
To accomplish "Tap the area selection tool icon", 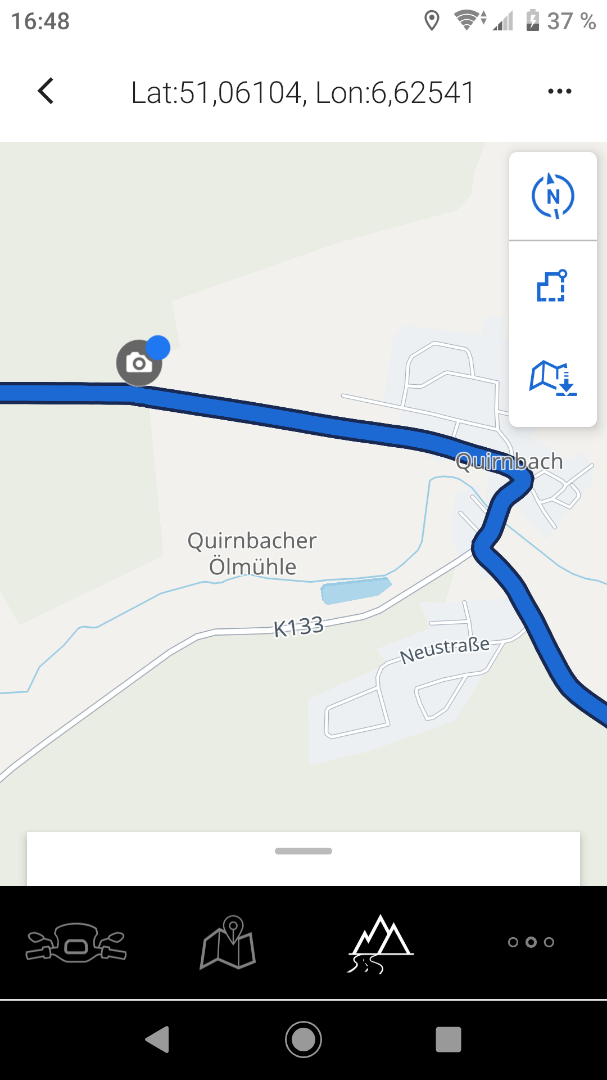I will click(x=552, y=287).
